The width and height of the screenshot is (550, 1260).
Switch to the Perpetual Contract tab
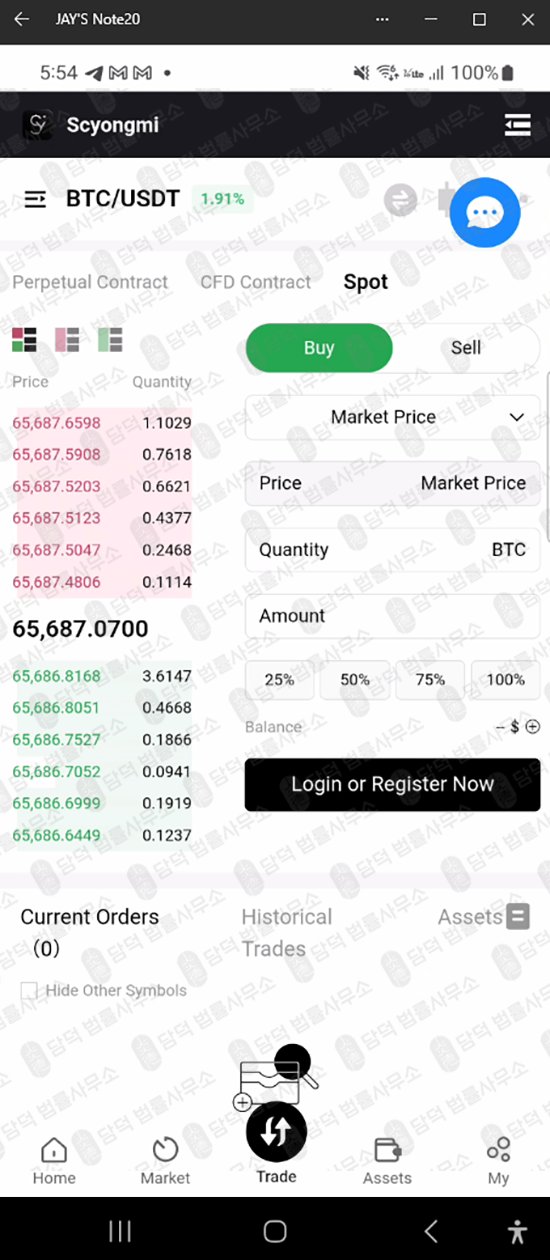90,282
